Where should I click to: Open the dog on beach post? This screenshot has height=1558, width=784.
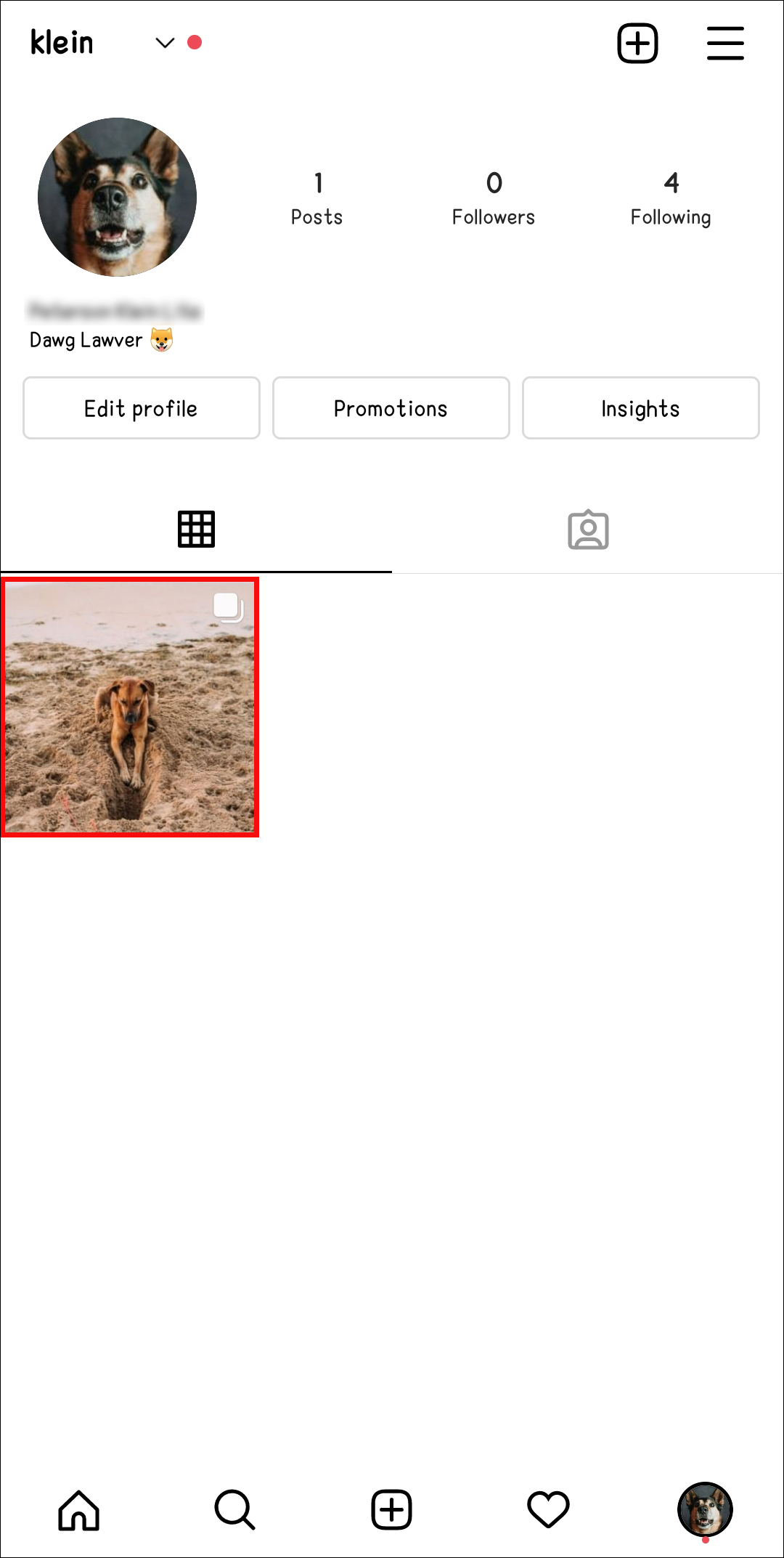click(x=130, y=707)
